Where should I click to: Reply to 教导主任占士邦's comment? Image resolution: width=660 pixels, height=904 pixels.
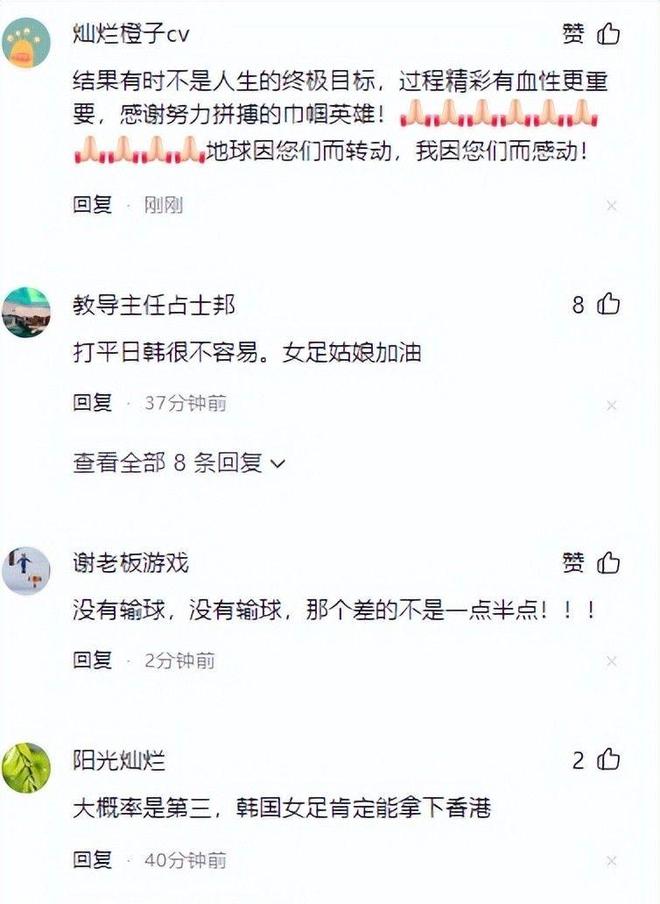coord(92,403)
